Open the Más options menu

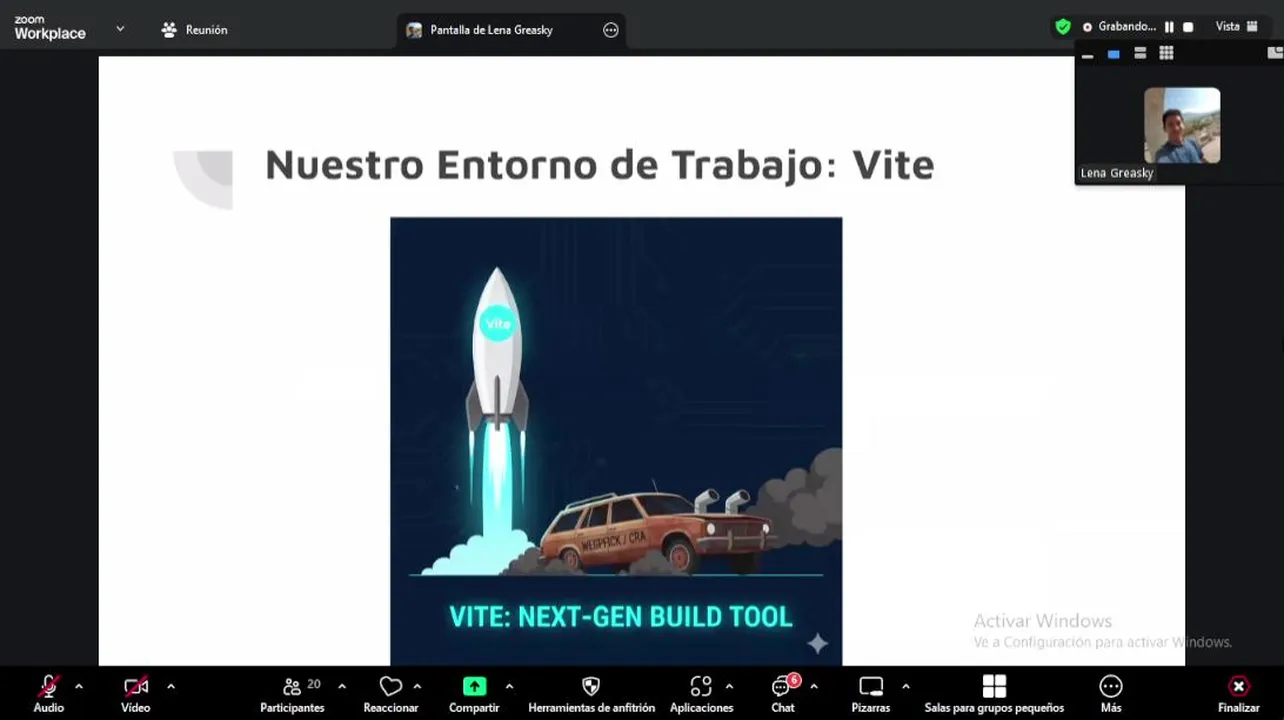coord(1111,693)
